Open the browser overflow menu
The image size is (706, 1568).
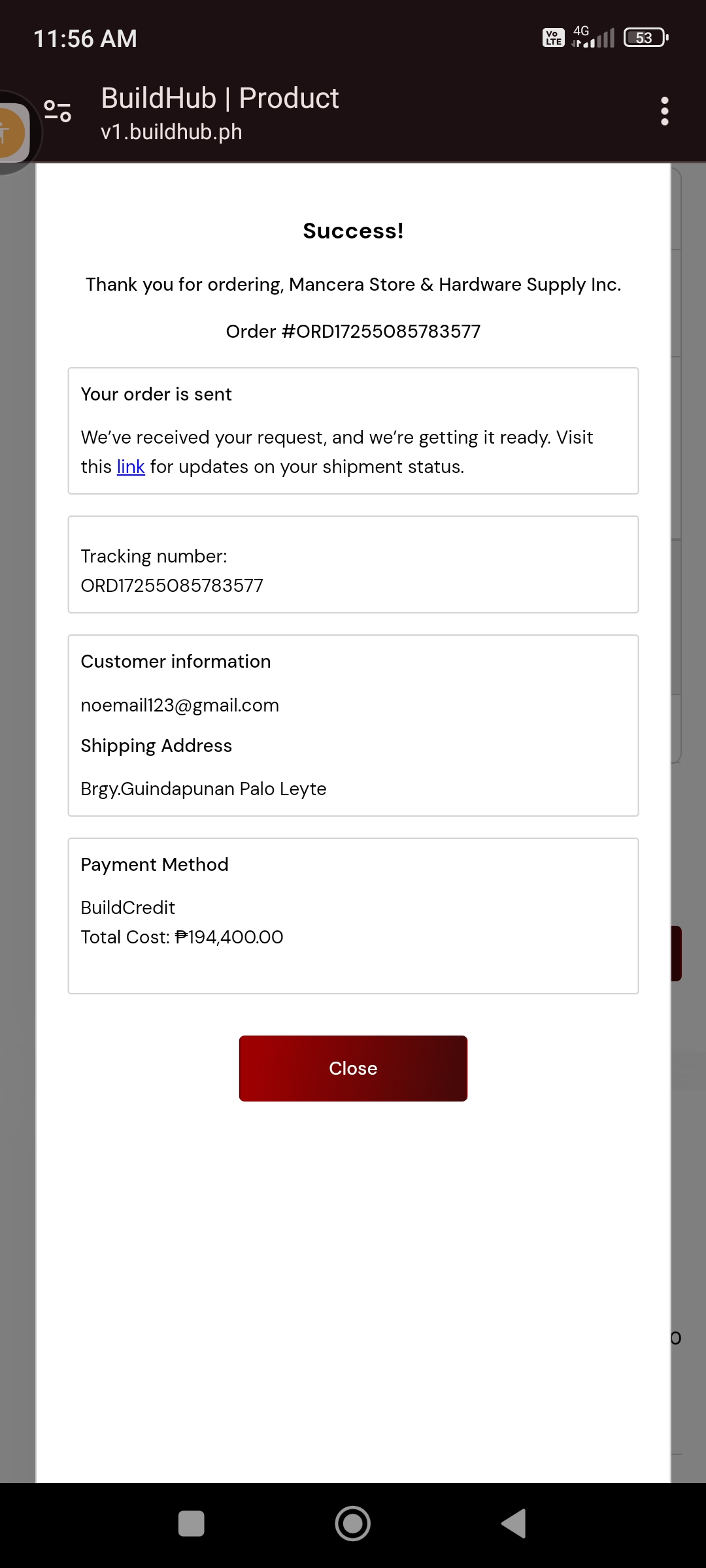[664, 112]
